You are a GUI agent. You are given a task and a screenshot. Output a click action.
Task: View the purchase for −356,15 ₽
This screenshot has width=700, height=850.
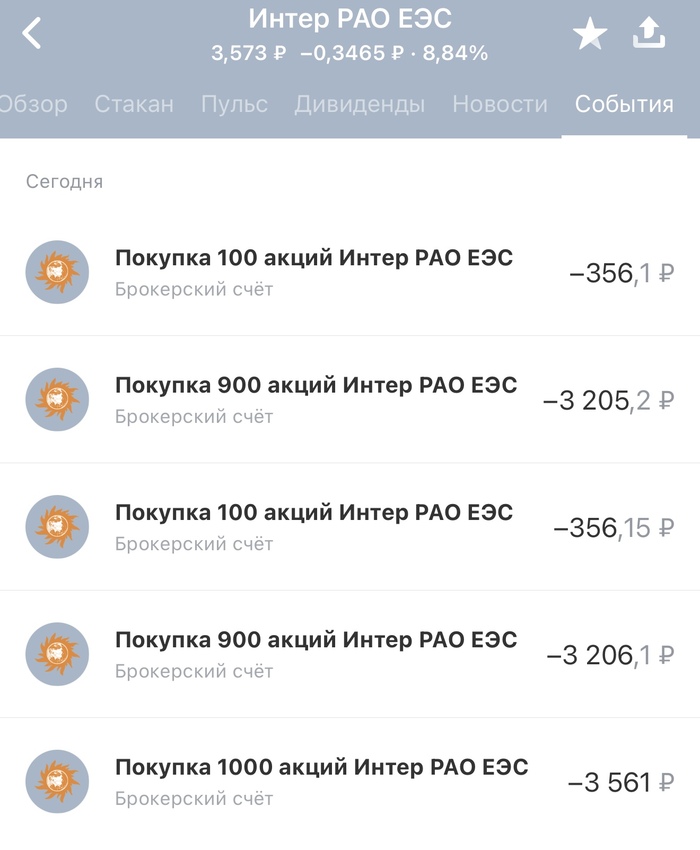tap(350, 527)
